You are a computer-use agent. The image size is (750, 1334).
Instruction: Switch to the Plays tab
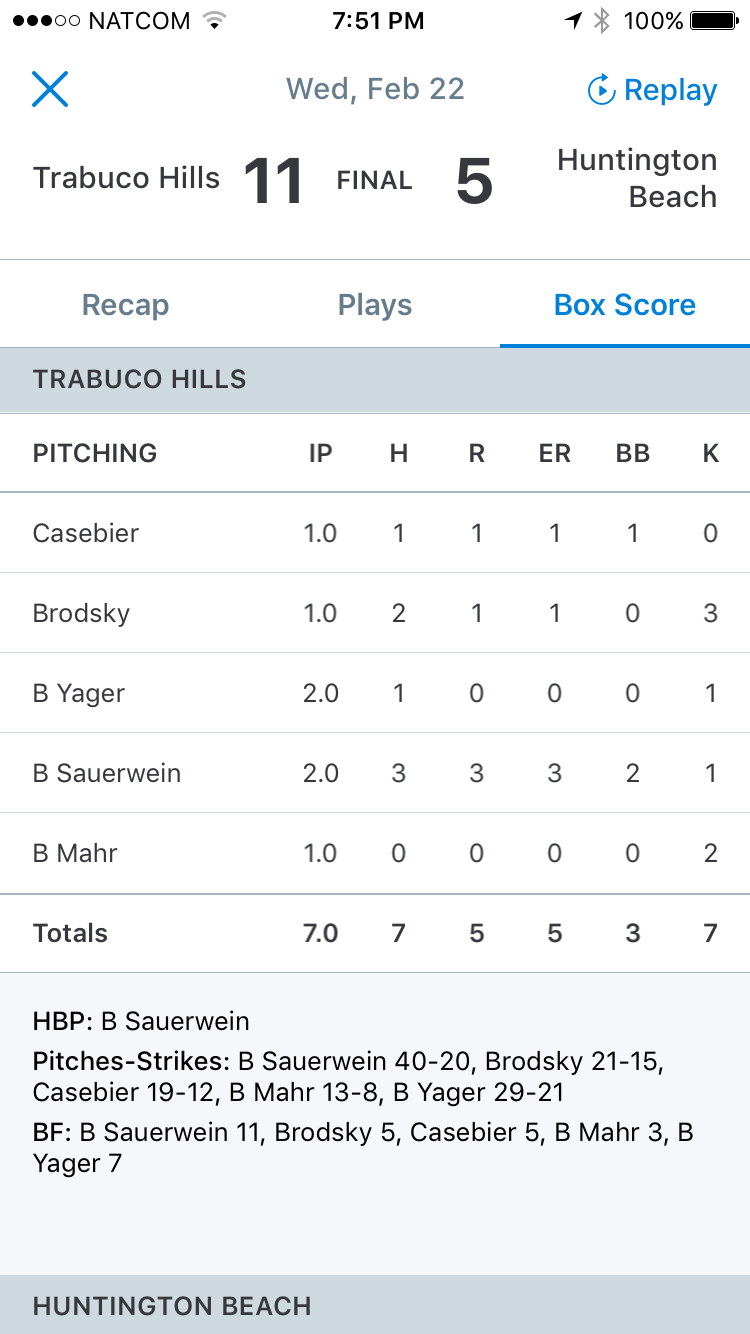pyautogui.click(x=375, y=305)
